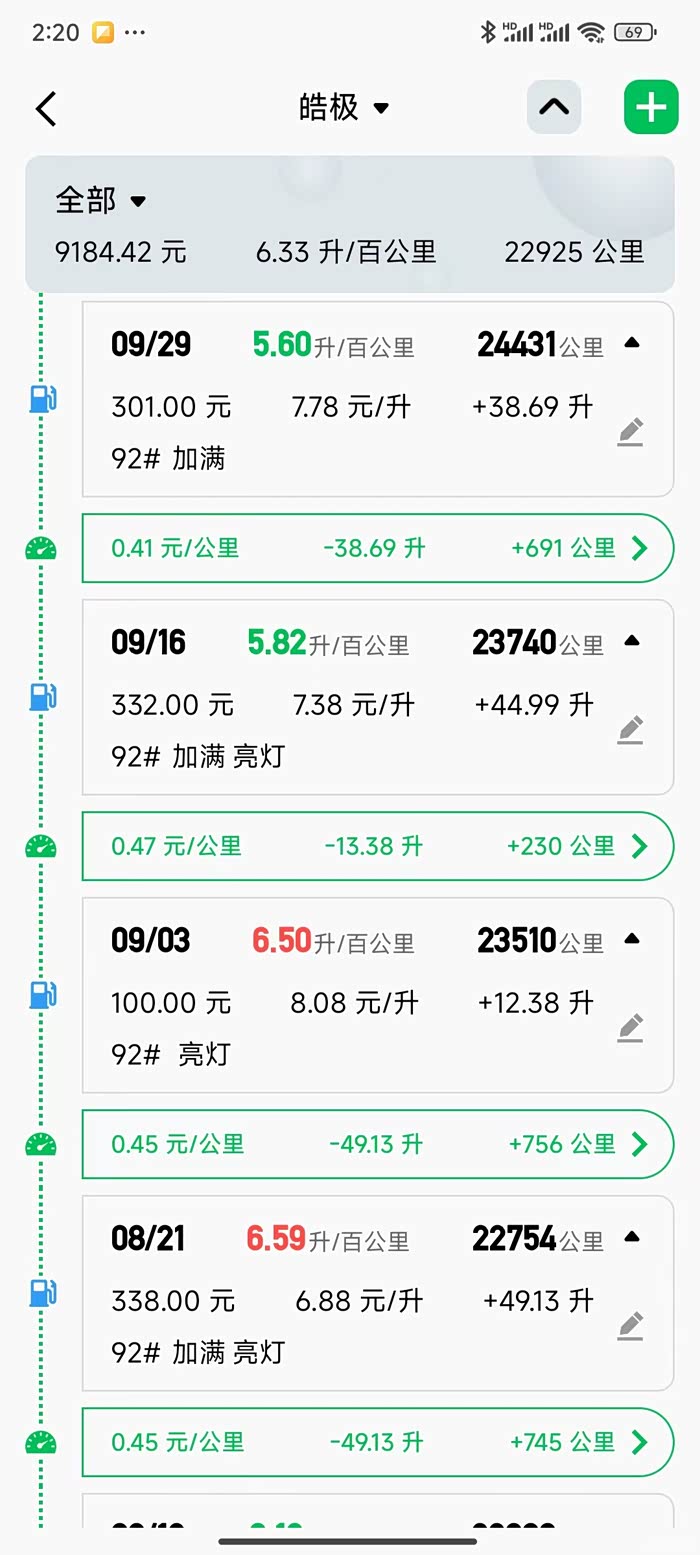
Task: Open the +745 公里 trip details
Action: 378,1442
